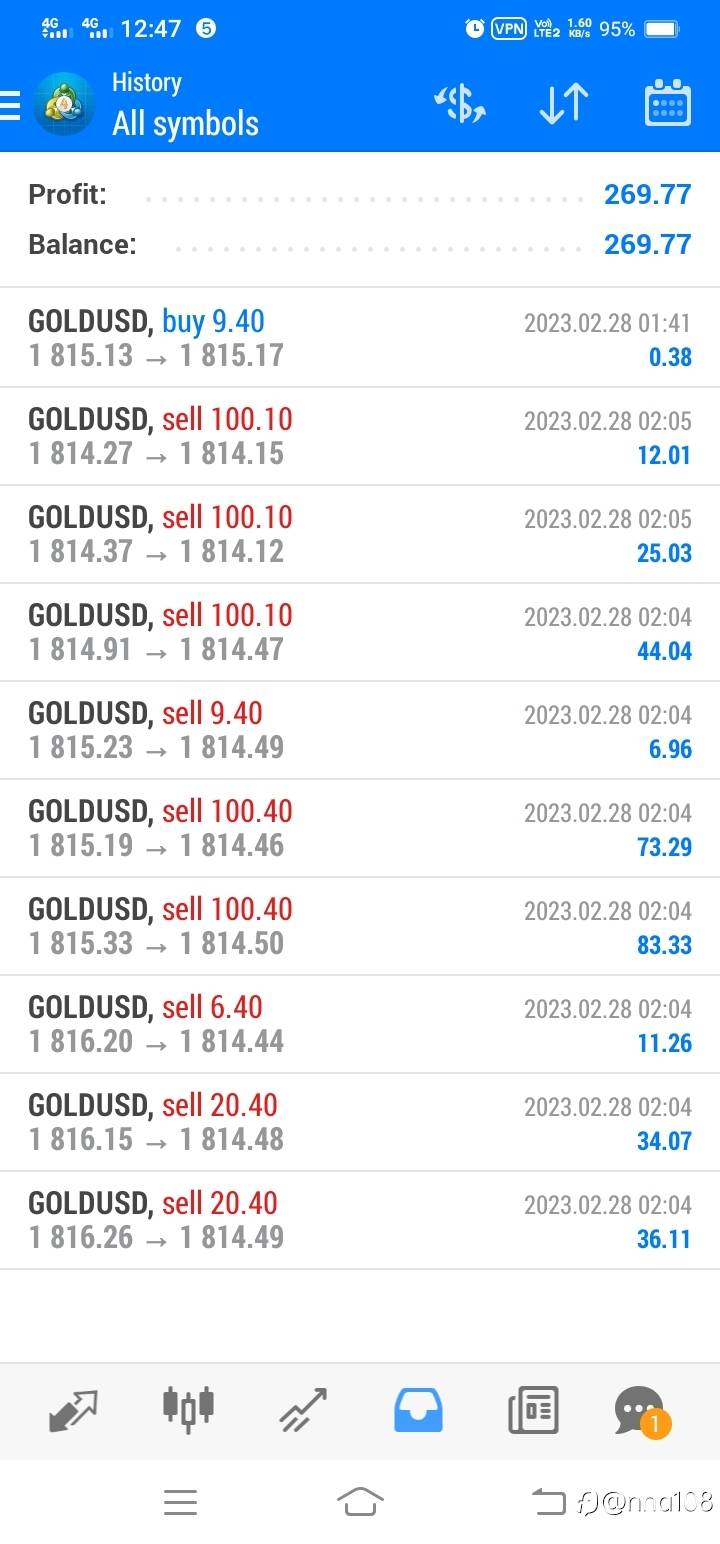The width and height of the screenshot is (720, 1544).
Task: View details of the trade with 83.33 profit
Action: [360, 926]
